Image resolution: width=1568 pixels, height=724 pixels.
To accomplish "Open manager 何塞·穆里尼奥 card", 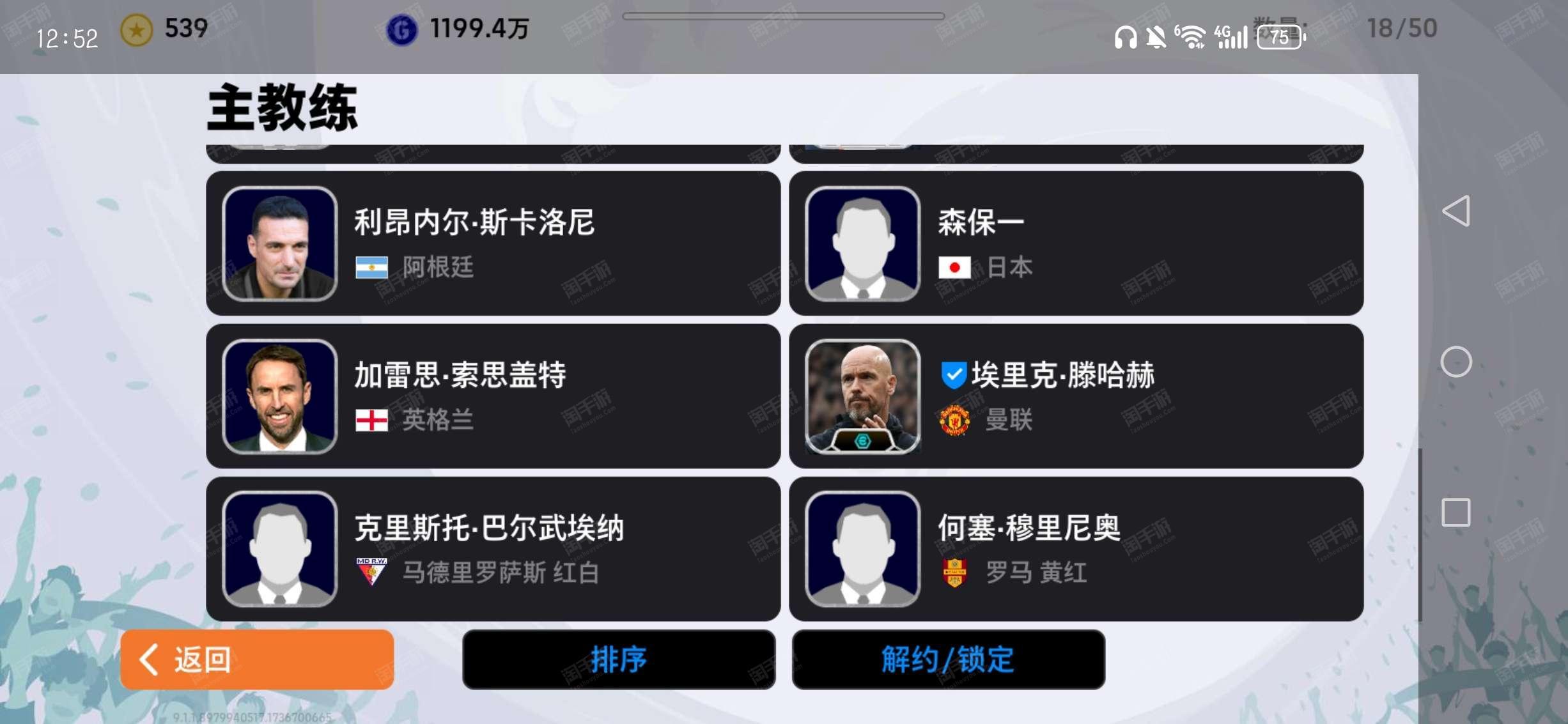I will [1076, 548].
